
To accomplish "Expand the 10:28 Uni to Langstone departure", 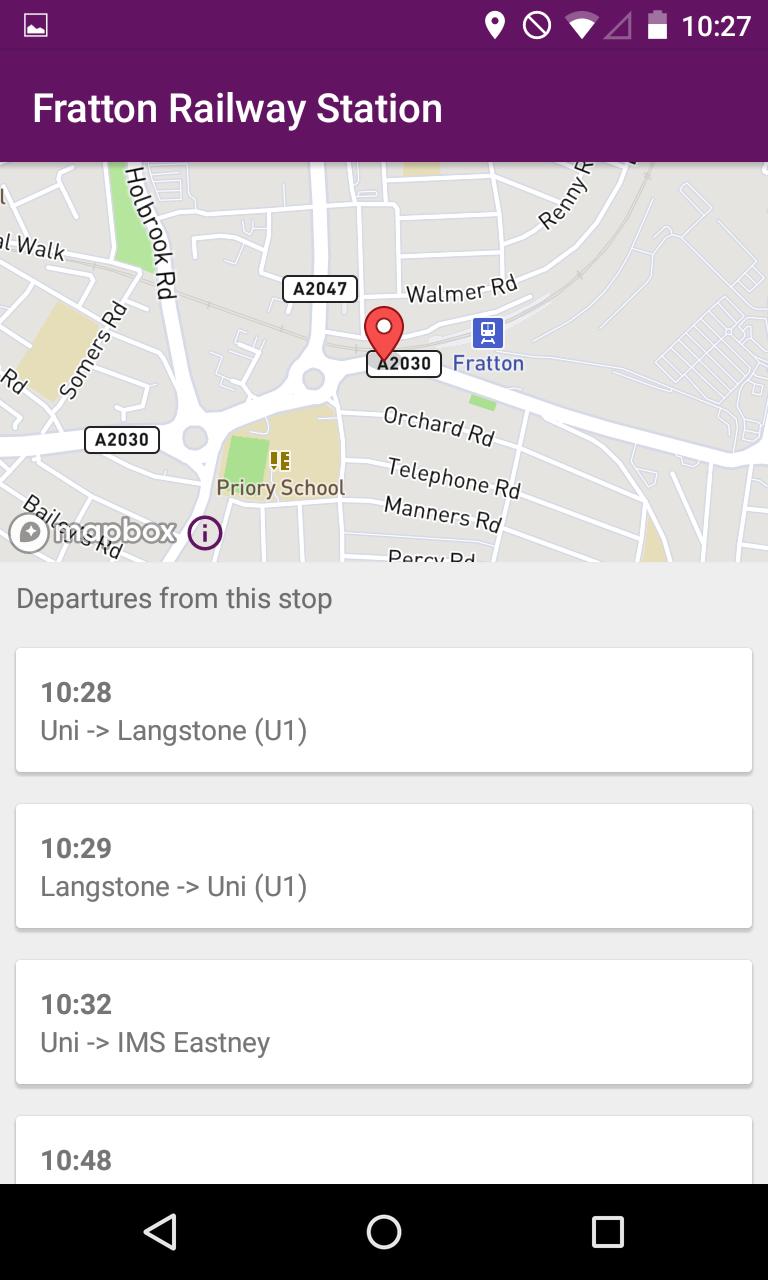I will (383, 710).
